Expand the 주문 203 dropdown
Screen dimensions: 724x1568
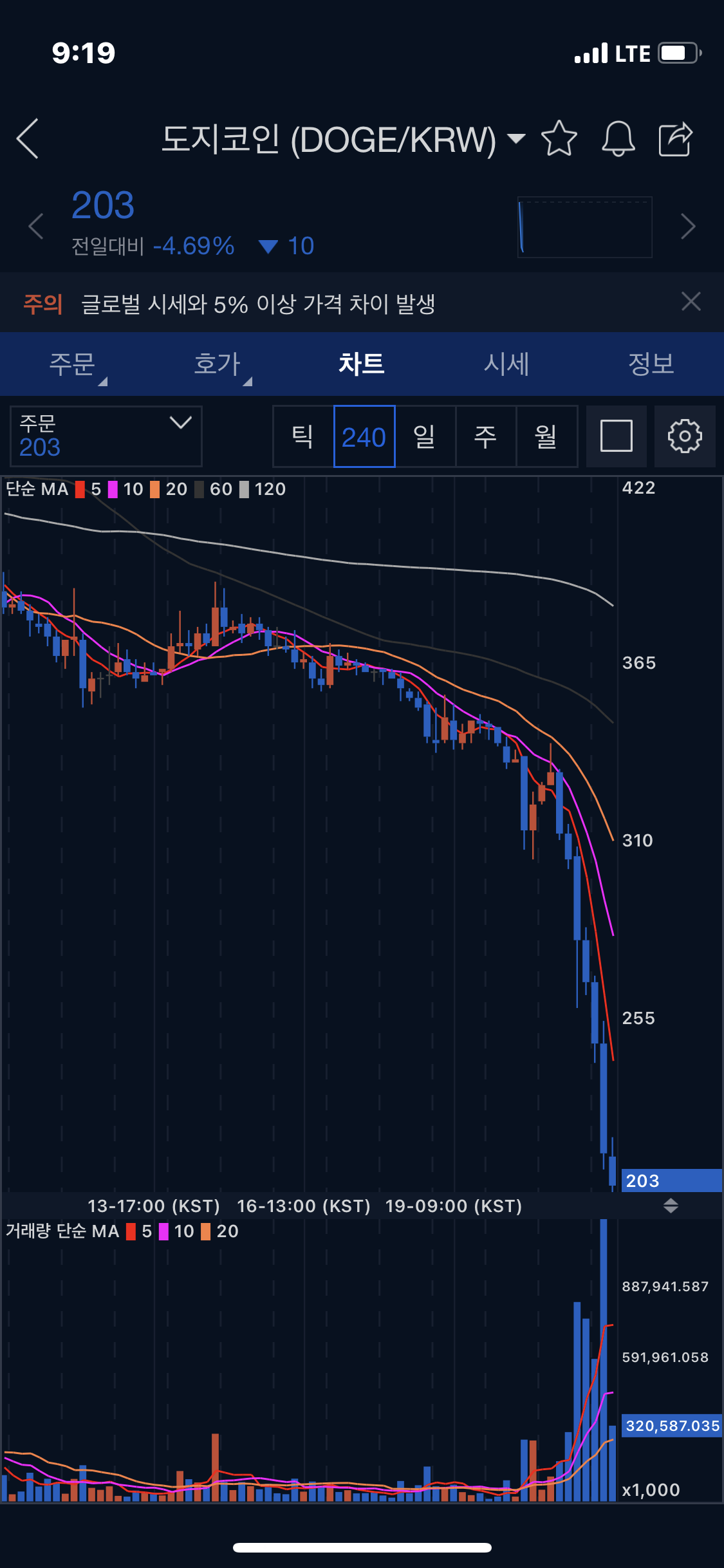pyautogui.click(x=106, y=436)
